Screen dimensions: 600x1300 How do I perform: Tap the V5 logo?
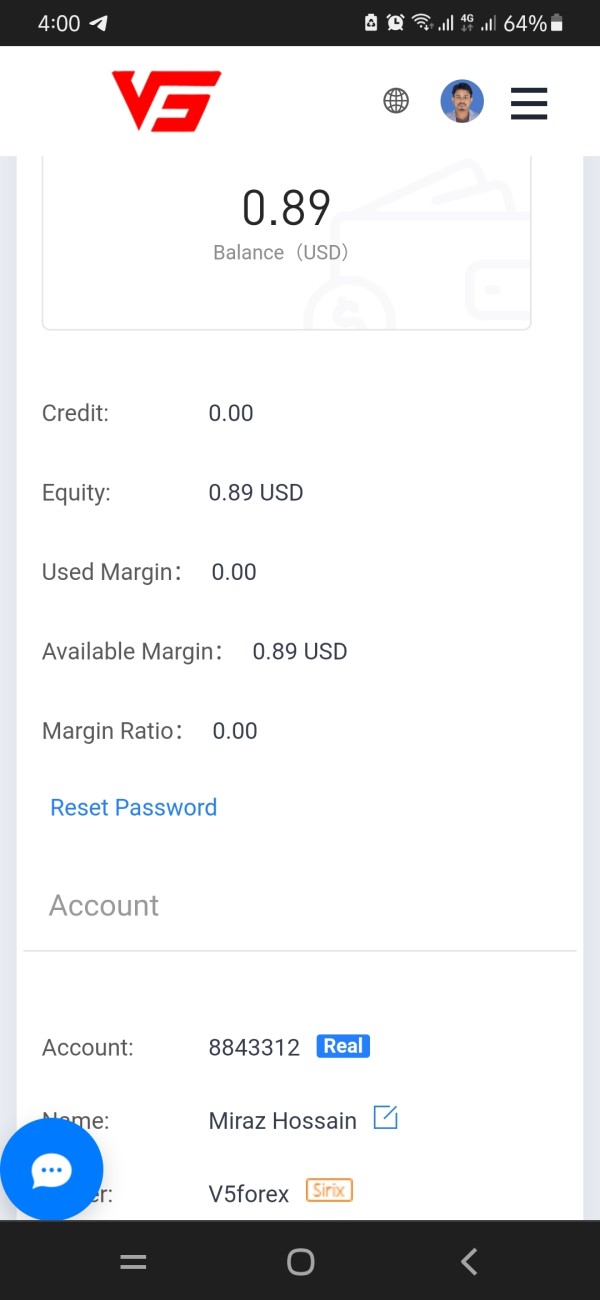coord(166,102)
